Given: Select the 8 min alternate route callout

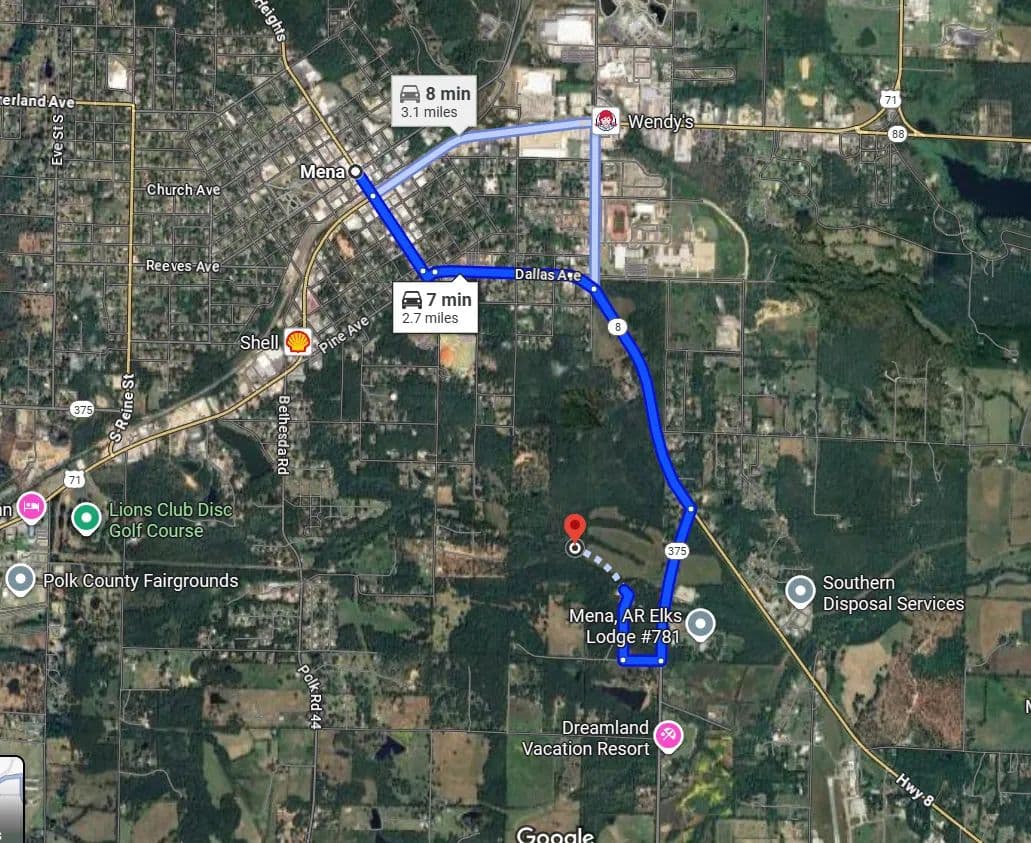Looking at the screenshot, I should [432, 102].
